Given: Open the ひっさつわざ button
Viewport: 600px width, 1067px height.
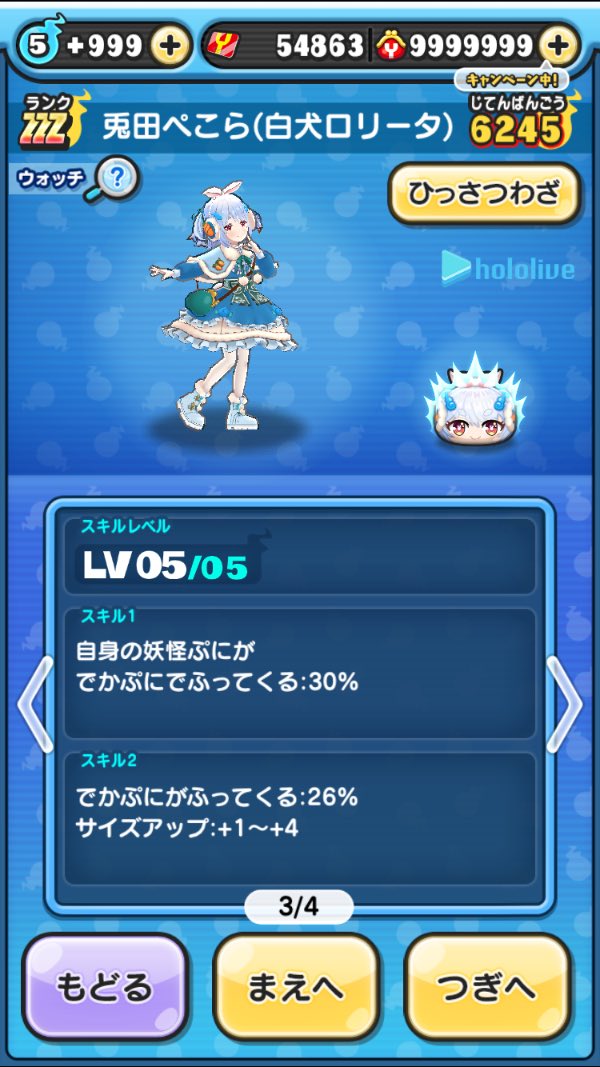Looking at the screenshot, I should [484, 194].
